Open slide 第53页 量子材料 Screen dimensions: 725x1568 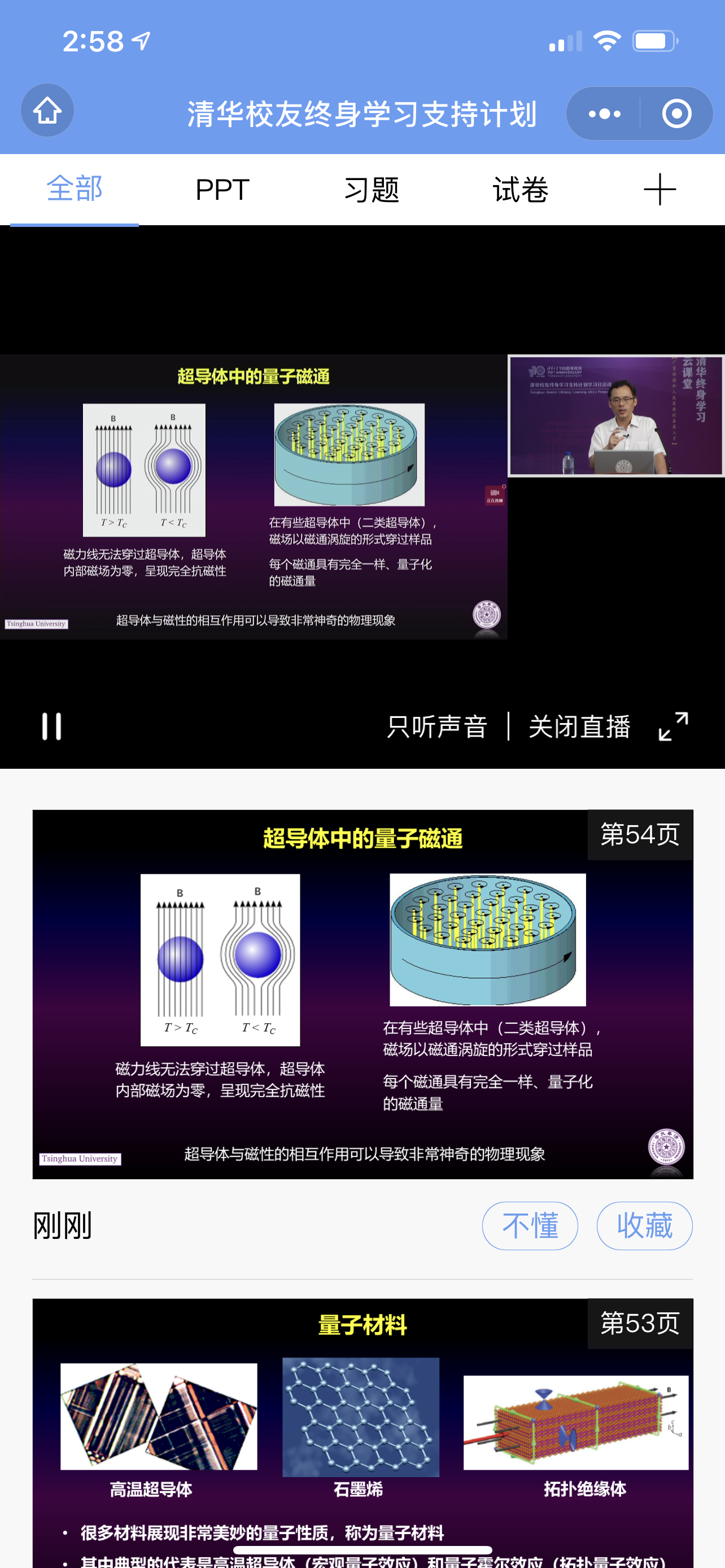pyautogui.click(x=362, y=1430)
